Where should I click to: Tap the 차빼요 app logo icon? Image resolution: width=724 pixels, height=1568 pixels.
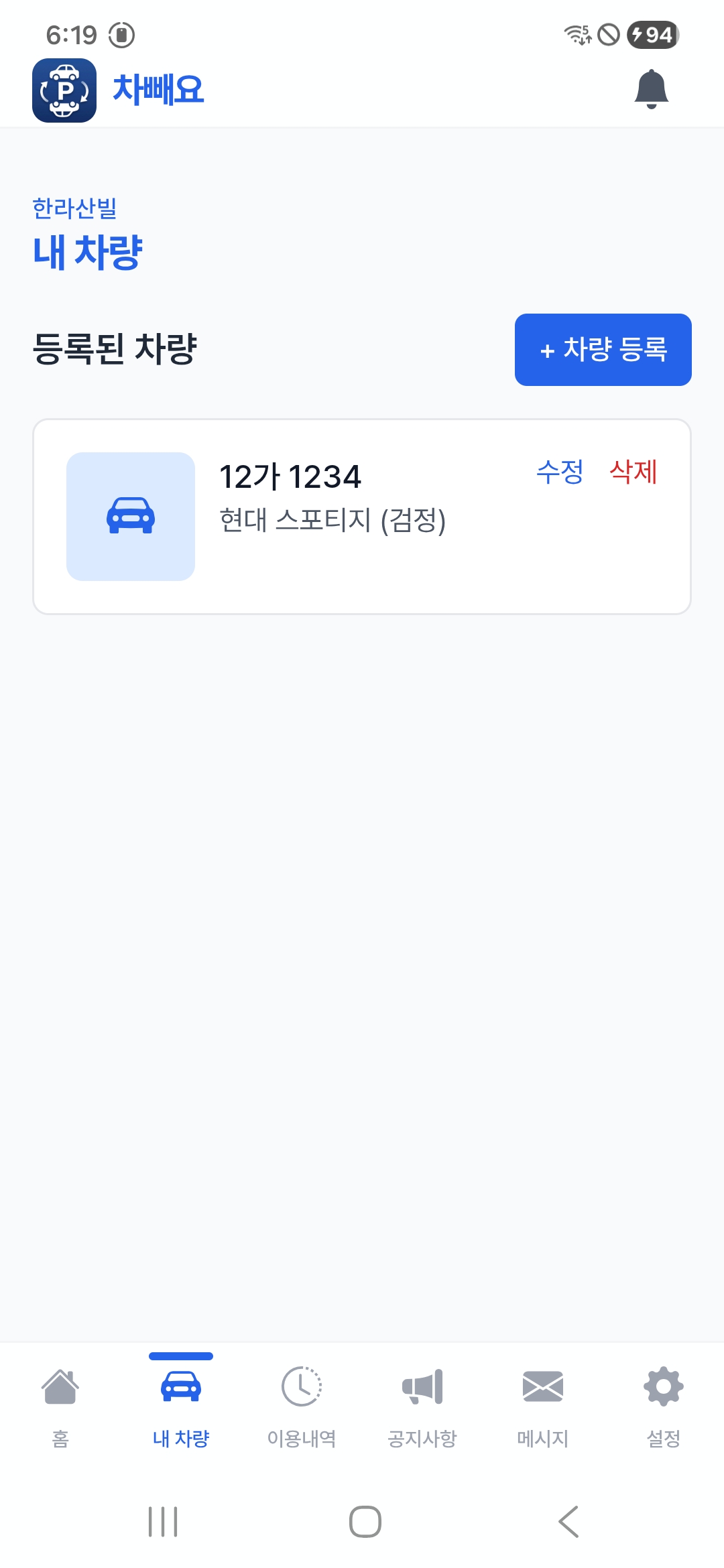pos(64,88)
